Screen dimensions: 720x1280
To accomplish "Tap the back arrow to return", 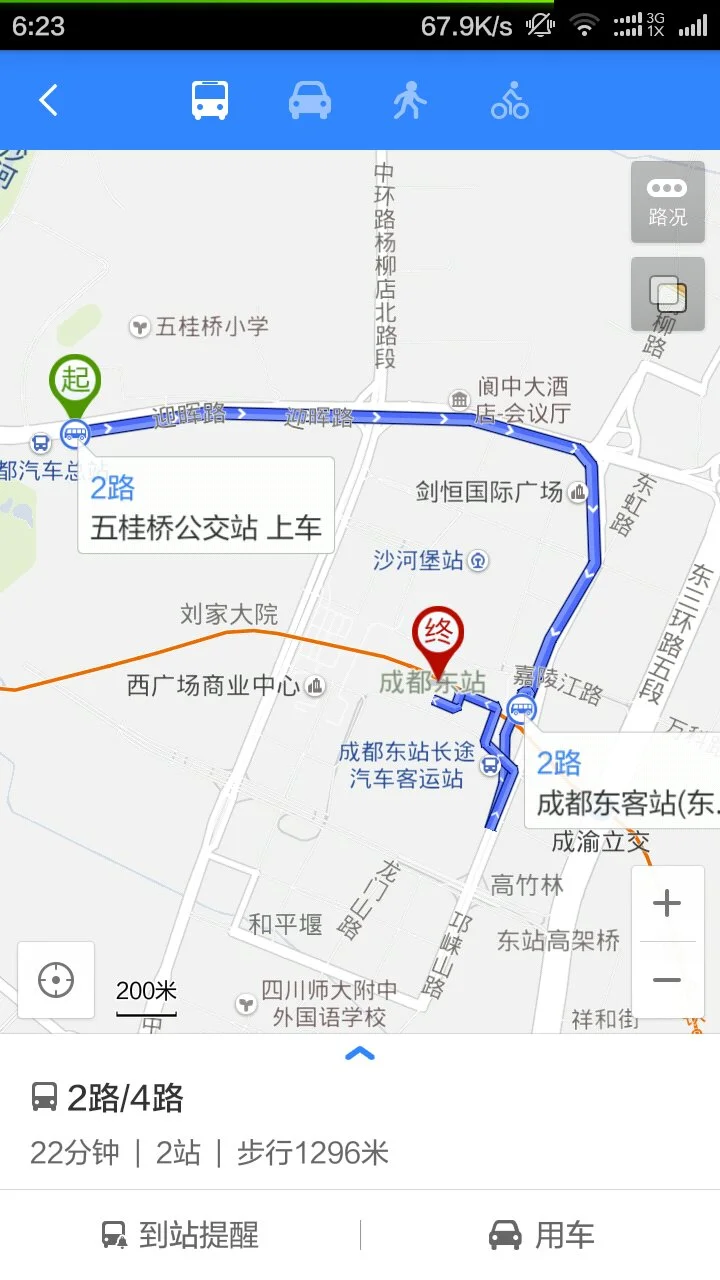I will pyautogui.click(x=48, y=99).
